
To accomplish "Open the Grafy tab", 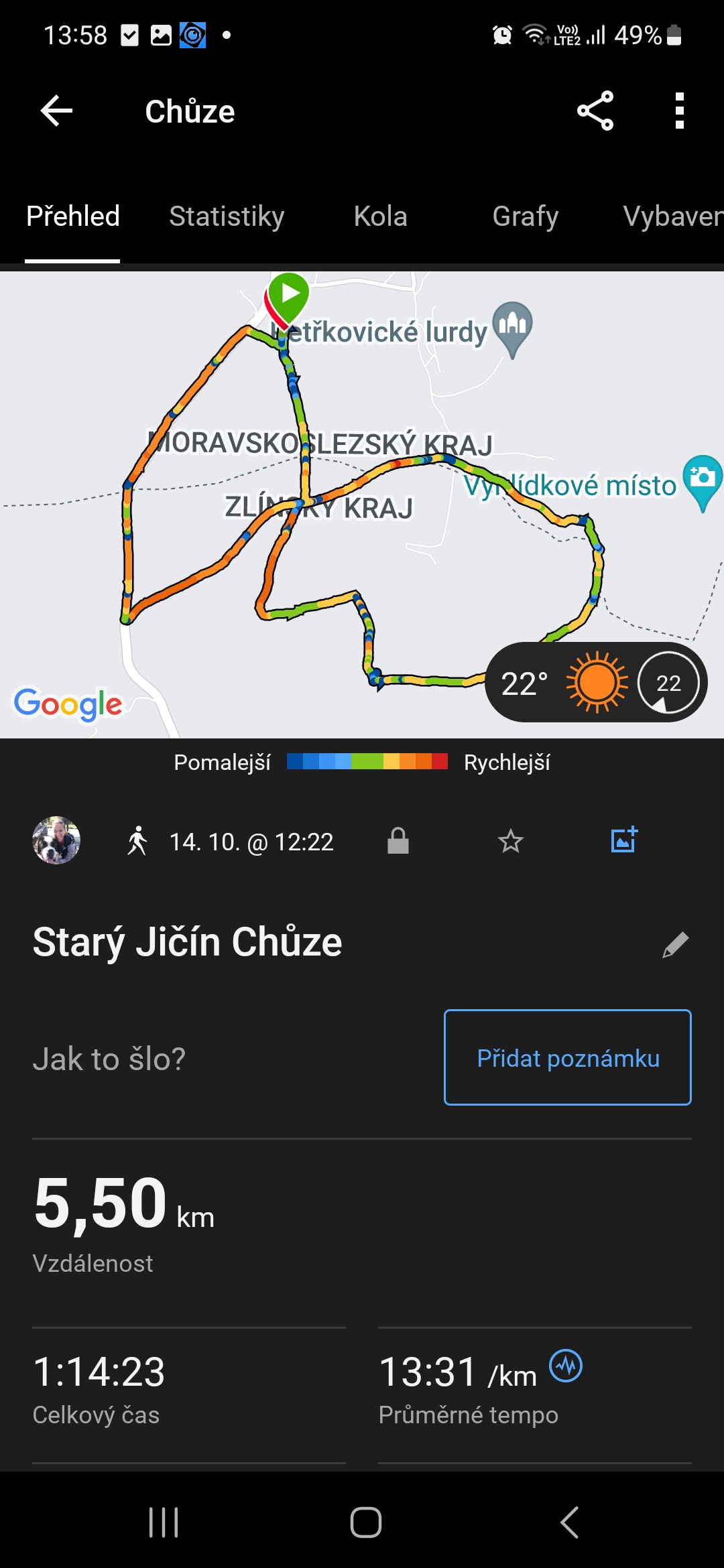I will coord(525,216).
